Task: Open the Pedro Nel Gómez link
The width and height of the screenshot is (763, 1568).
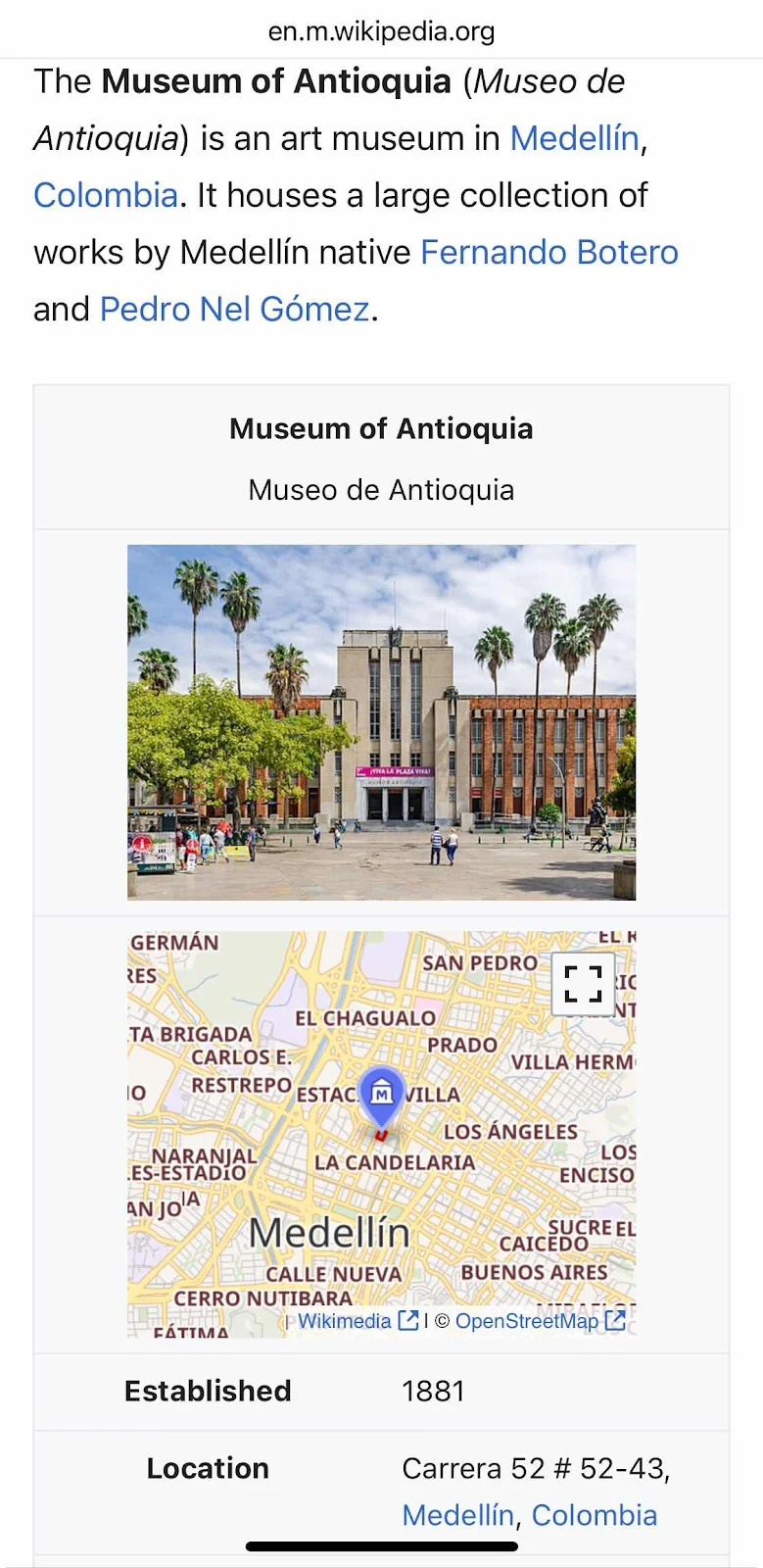Action: tap(234, 309)
